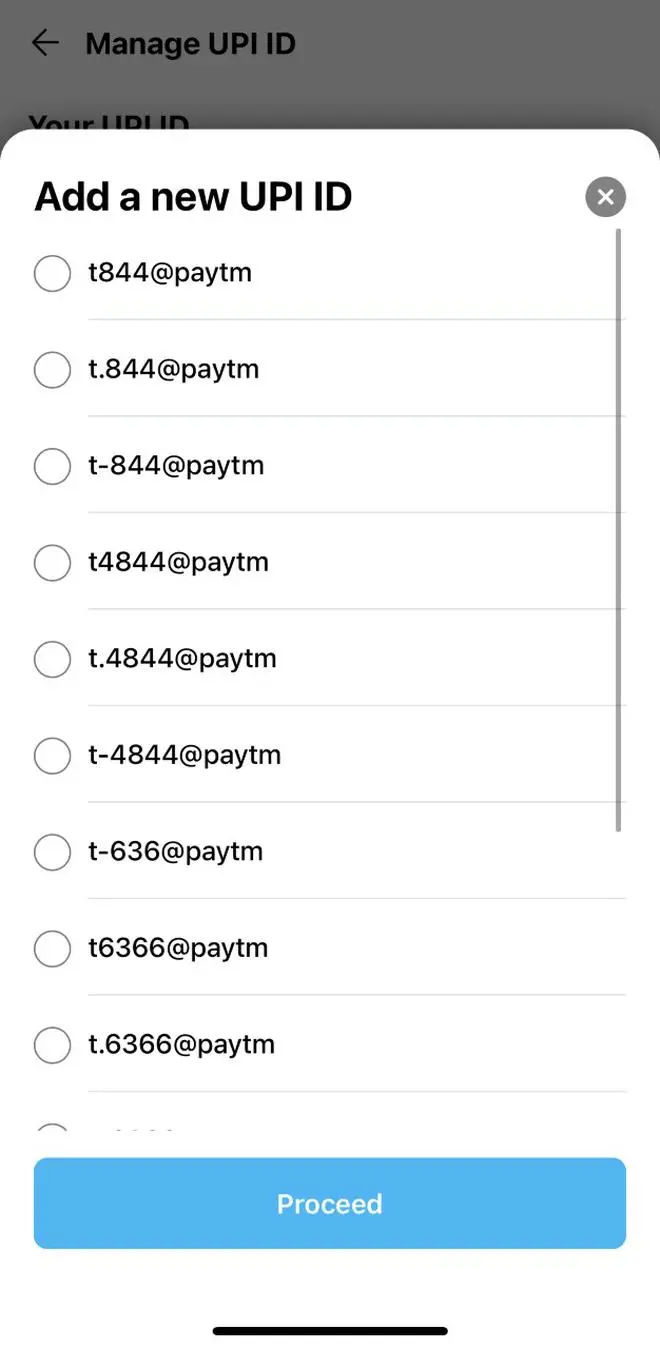Select t-636@paytm as new ID

pos(52,852)
